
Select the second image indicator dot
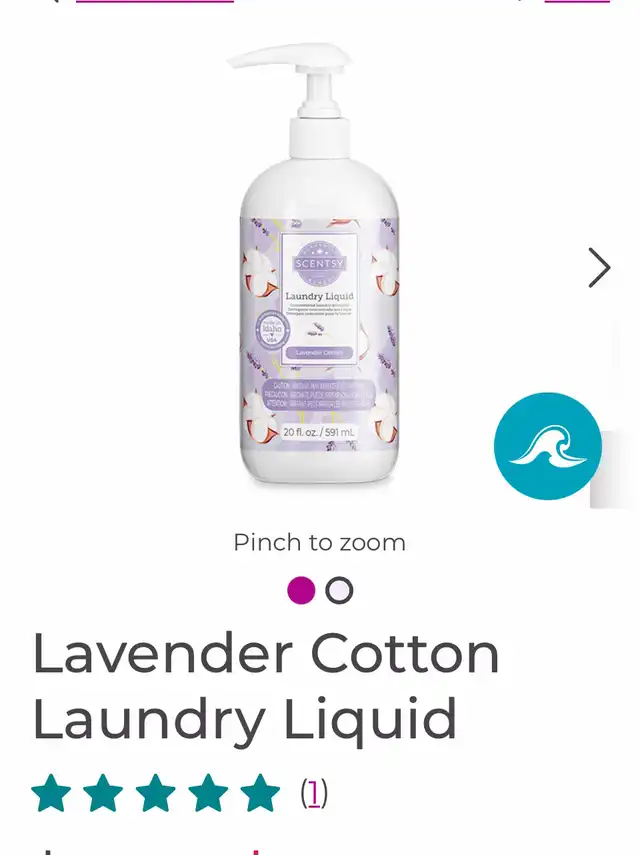(x=339, y=591)
